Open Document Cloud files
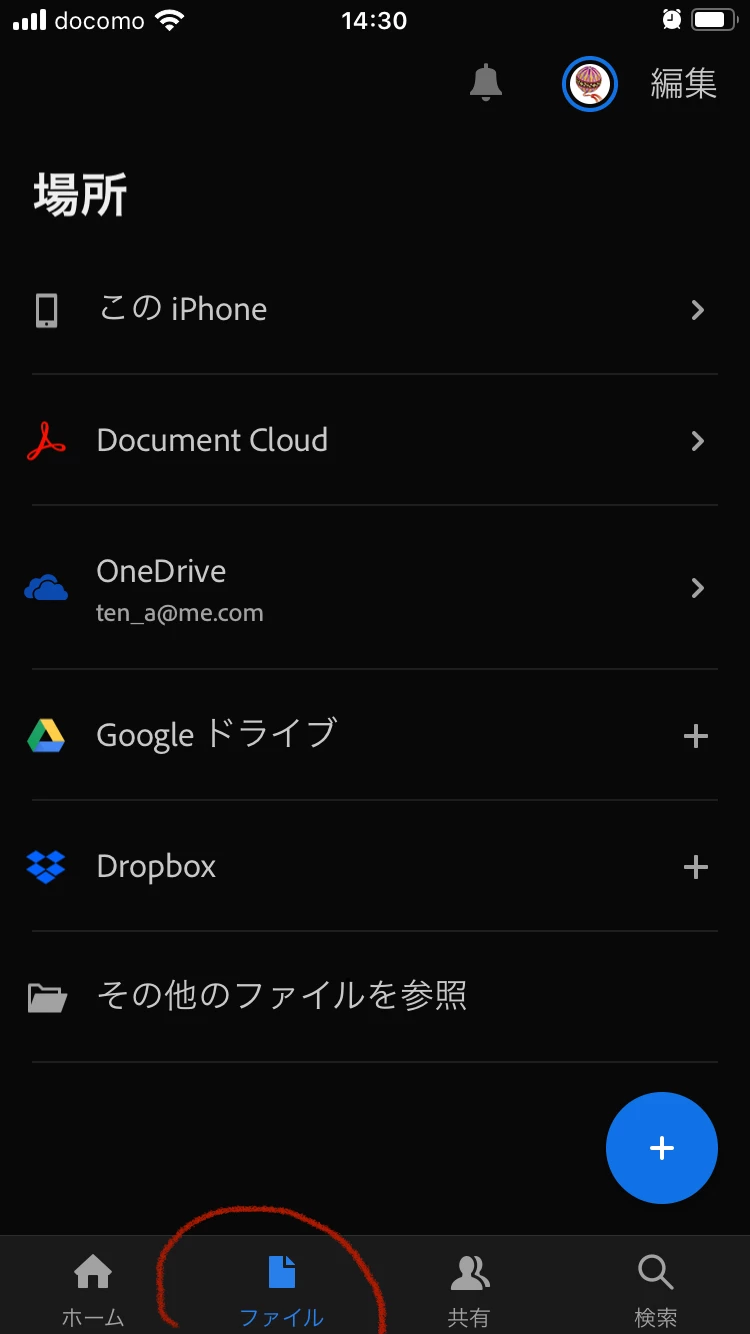The height and width of the screenshot is (1334, 750). [374, 441]
